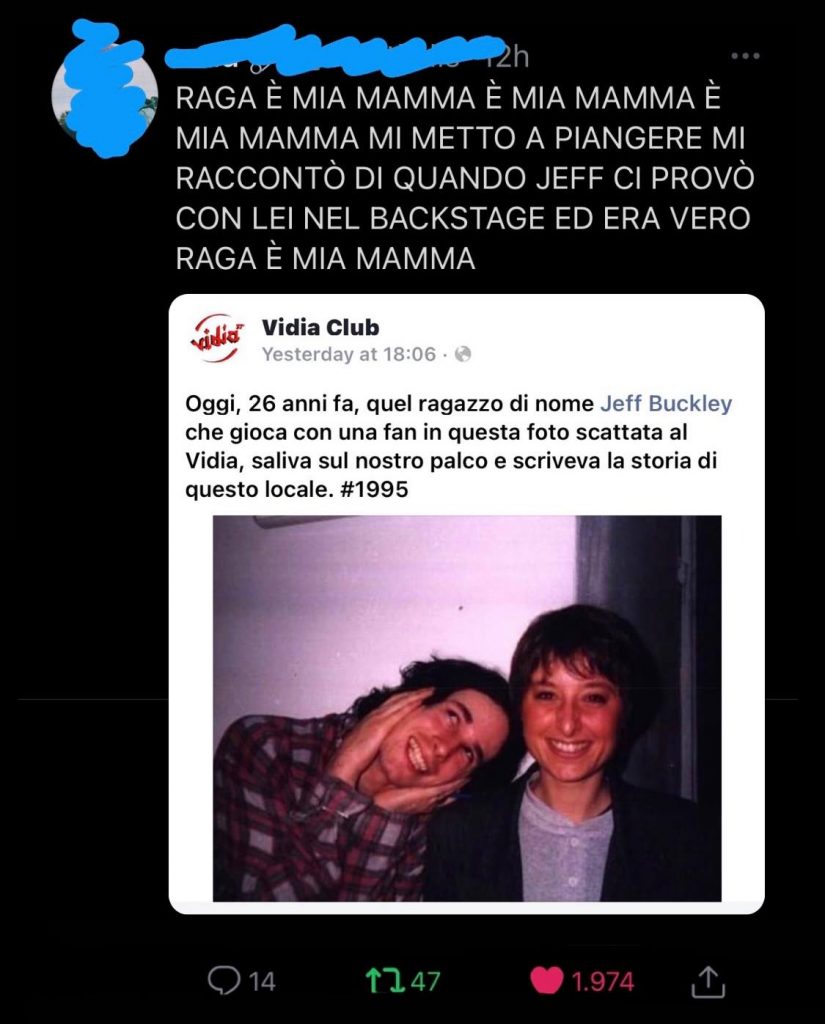Open the attached Vidia Club screenshot image
The width and height of the screenshot is (825, 1024).
(x=466, y=604)
